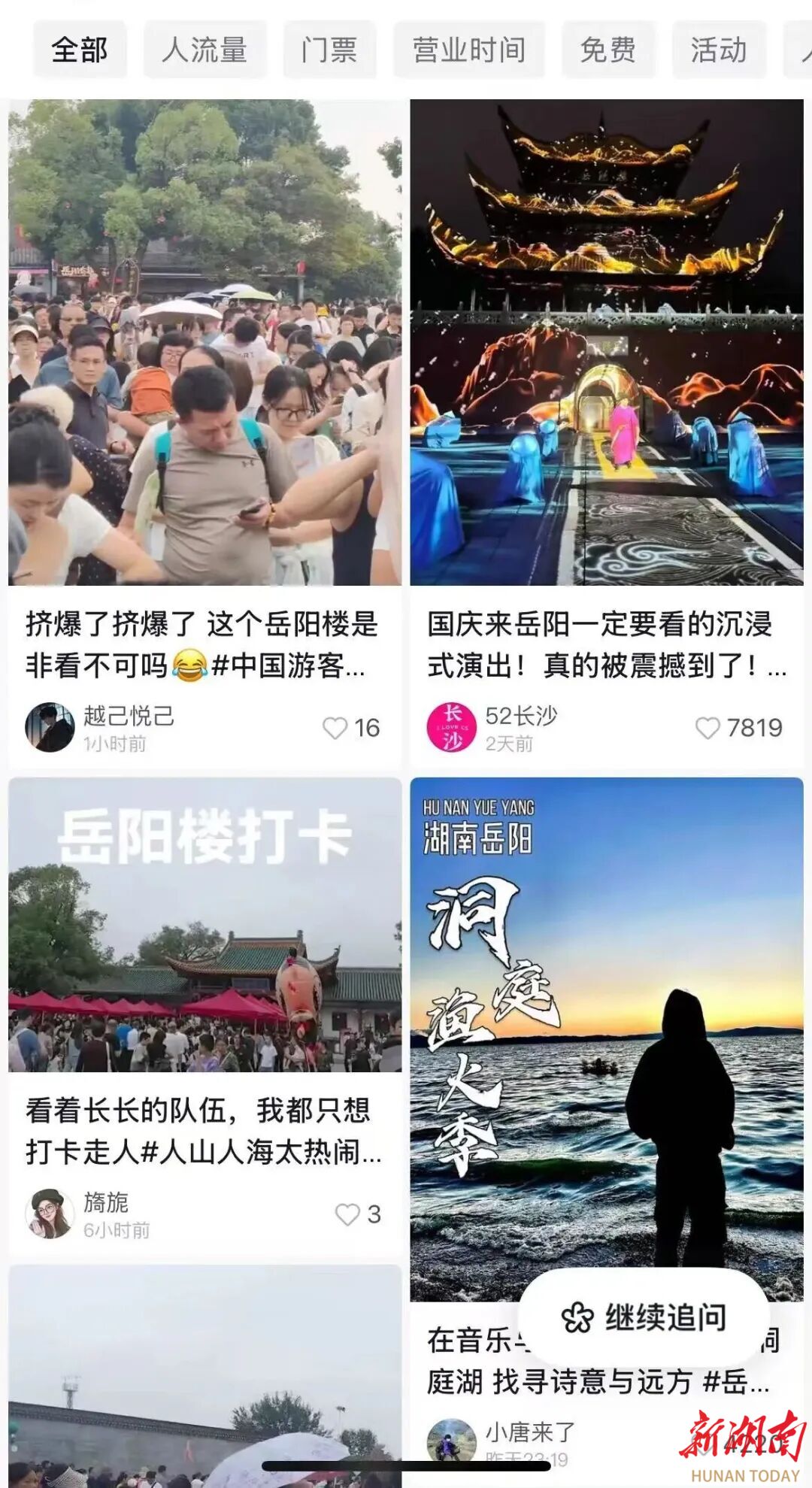Open the 52长沙 author profile
Image resolution: width=812 pixels, height=1488 pixels.
tap(451, 728)
